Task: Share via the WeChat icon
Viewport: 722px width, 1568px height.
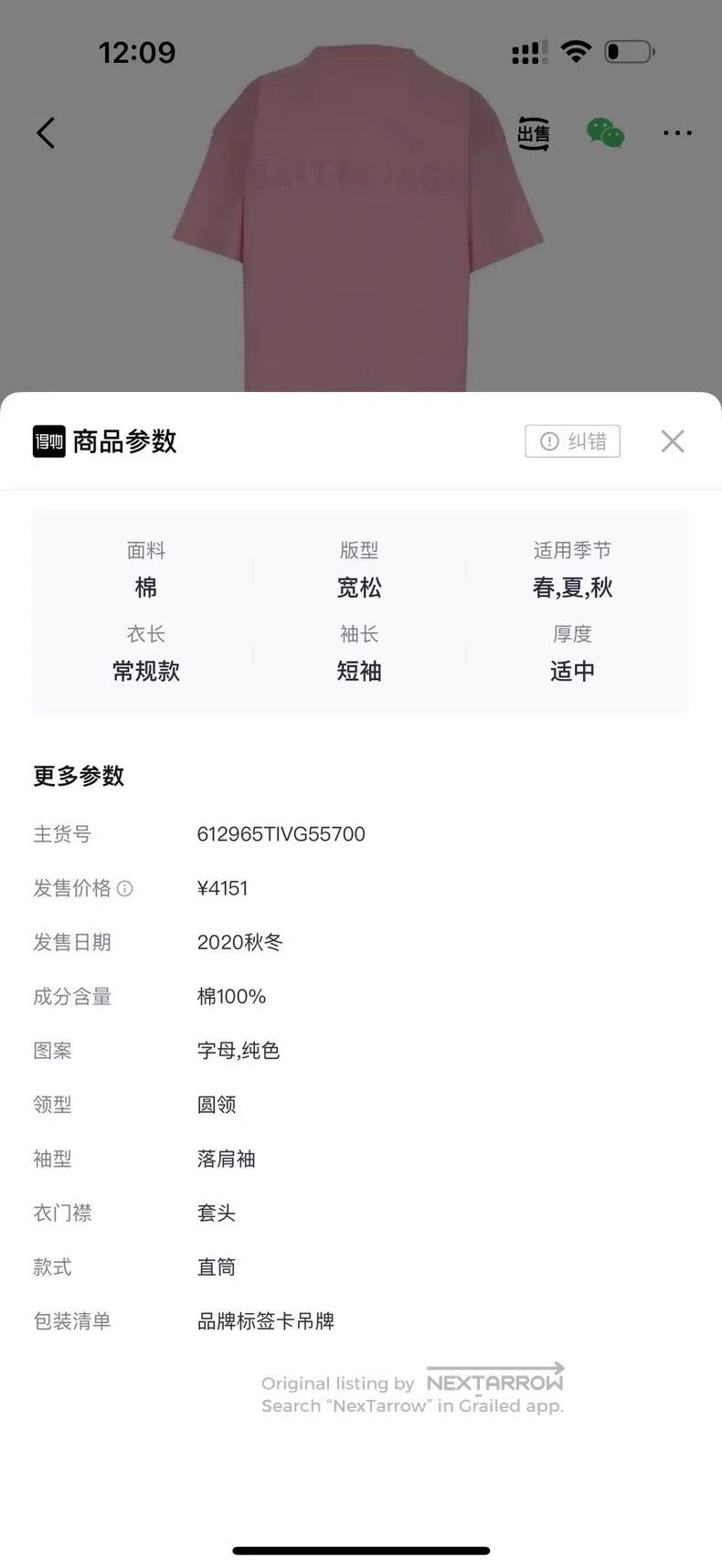Action: point(605,133)
